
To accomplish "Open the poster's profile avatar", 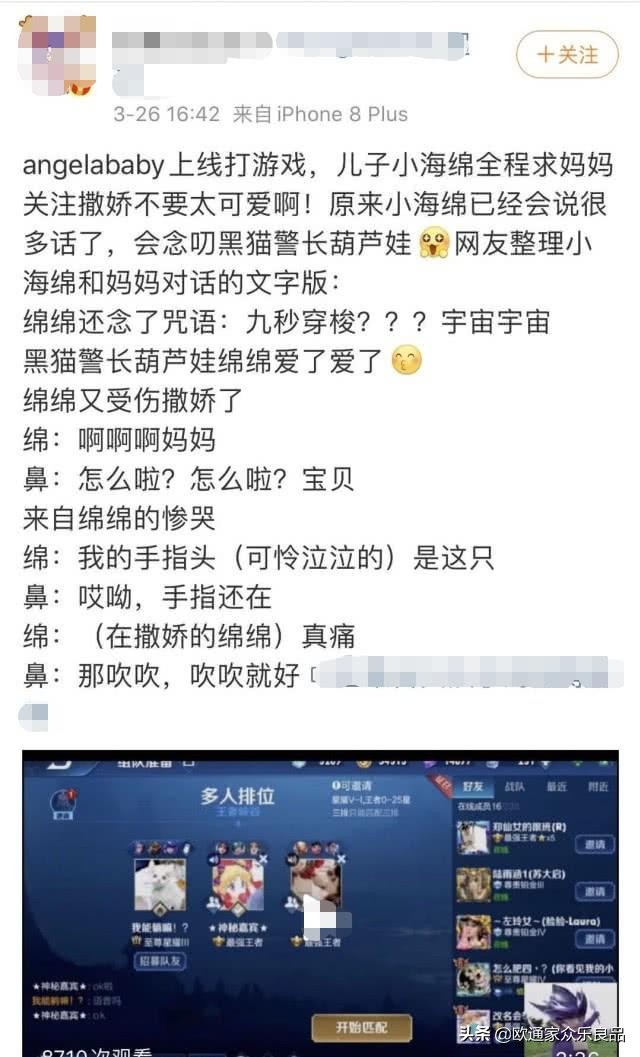I will click(57, 54).
